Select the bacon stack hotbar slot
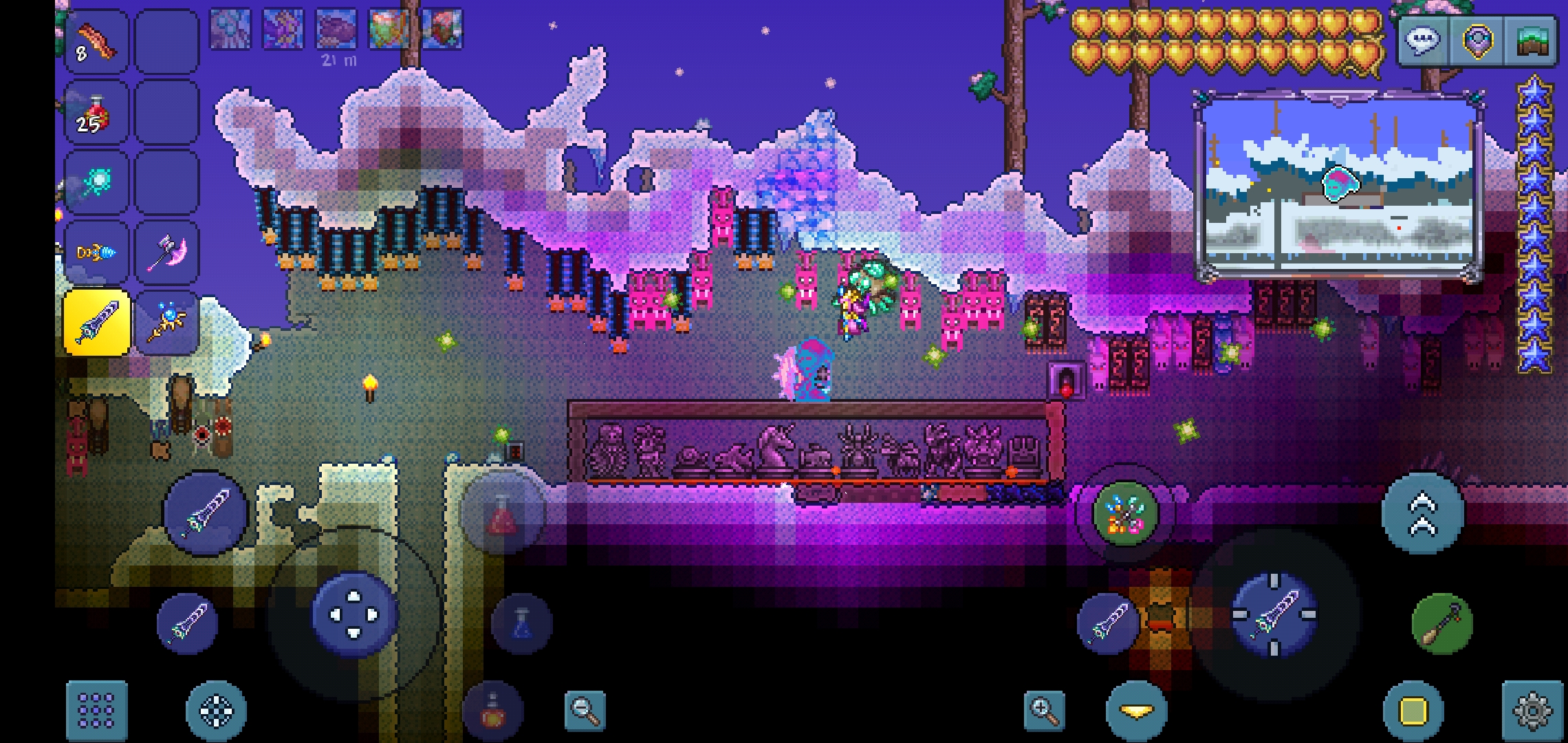1568x743 pixels. pos(96,43)
